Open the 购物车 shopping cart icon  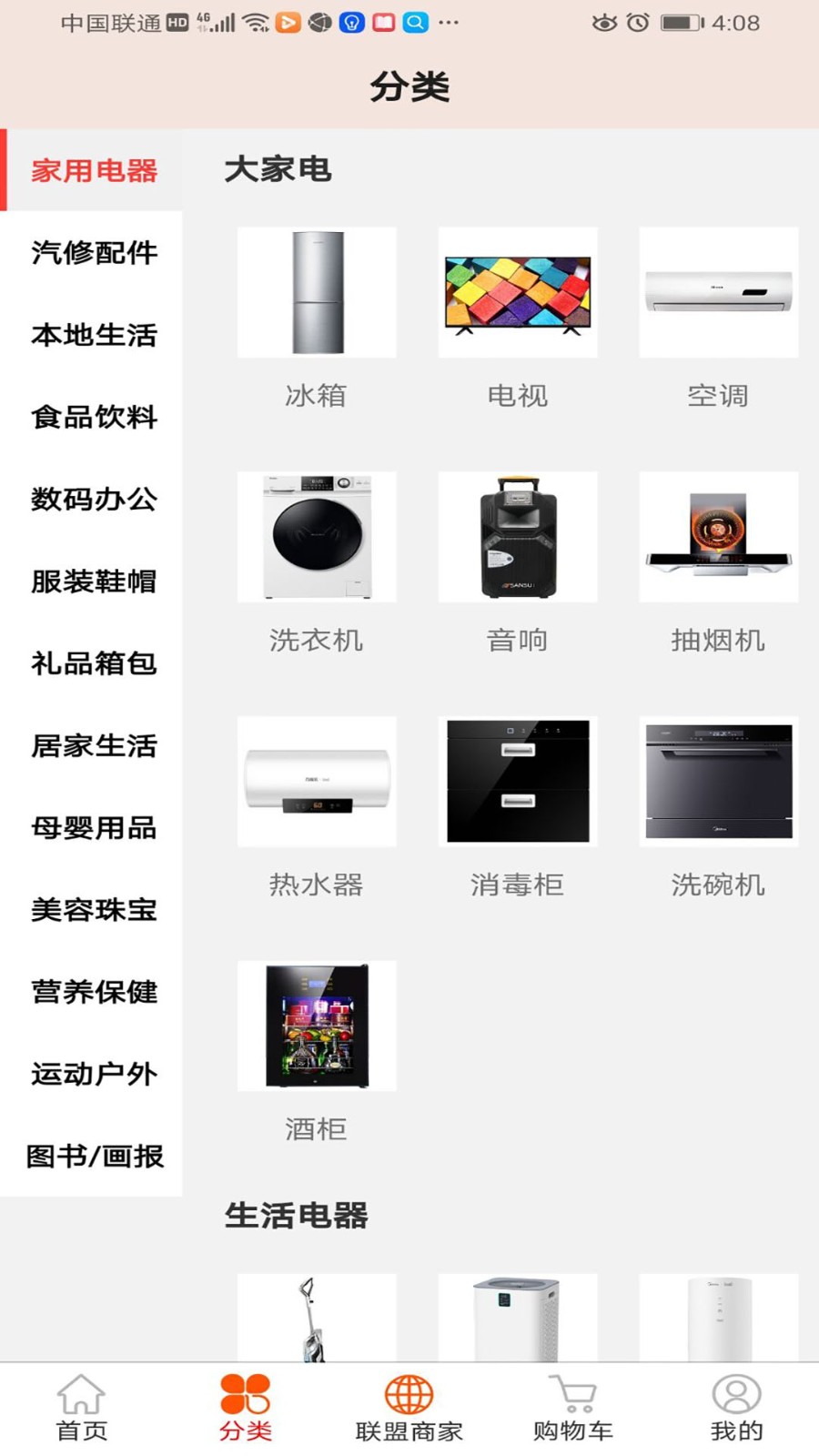(x=571, y=1401)
